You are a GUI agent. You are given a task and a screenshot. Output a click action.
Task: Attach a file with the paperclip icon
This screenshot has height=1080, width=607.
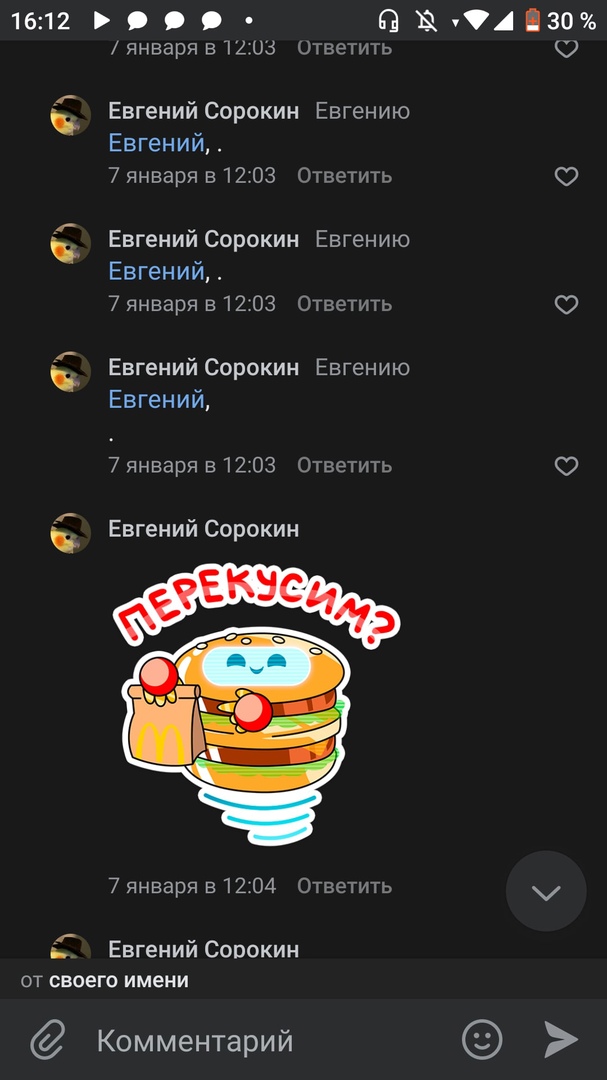tap(47, 1040)
